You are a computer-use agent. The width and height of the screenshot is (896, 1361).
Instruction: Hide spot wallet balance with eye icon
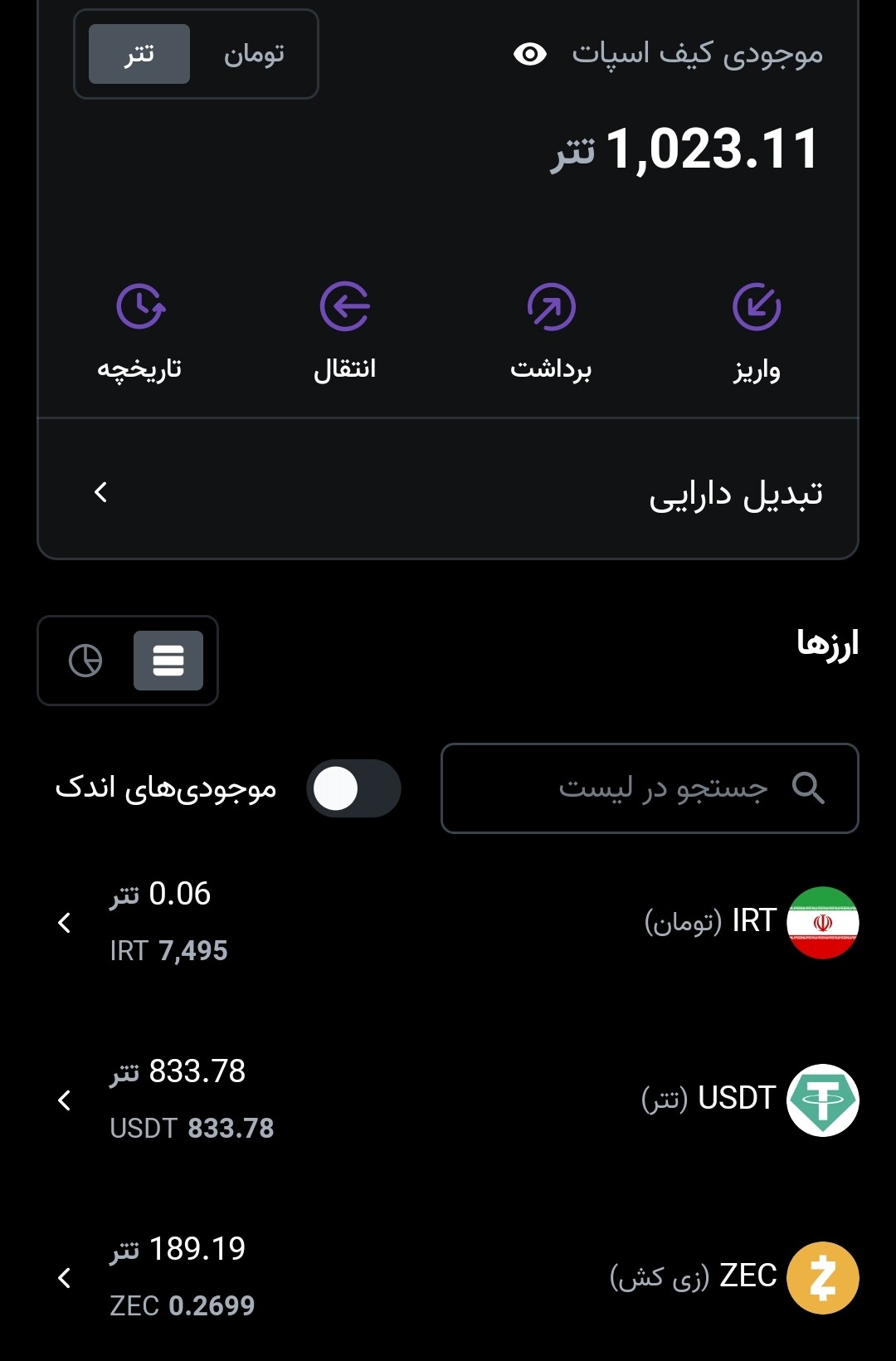530,55
